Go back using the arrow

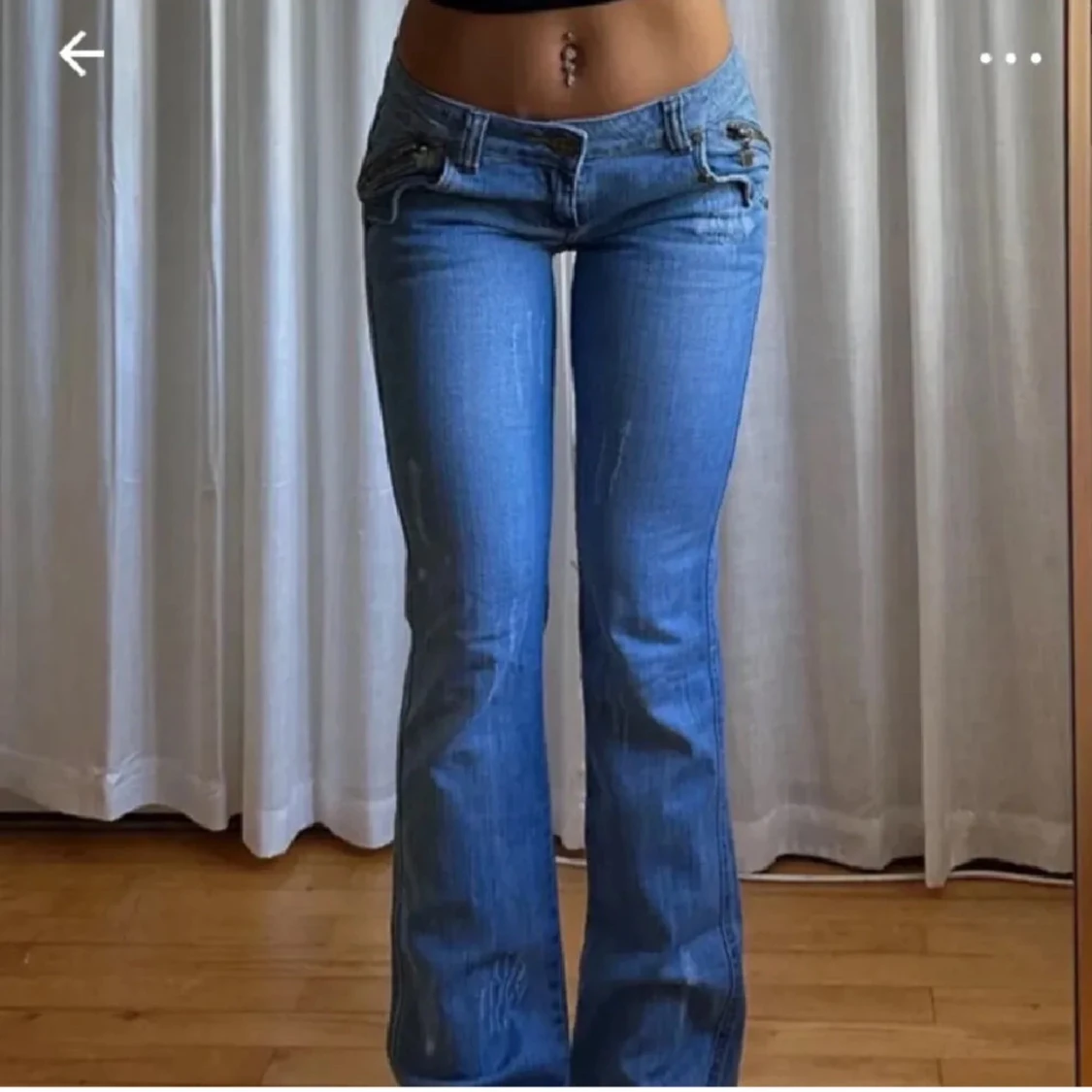[x=82, y=54]
